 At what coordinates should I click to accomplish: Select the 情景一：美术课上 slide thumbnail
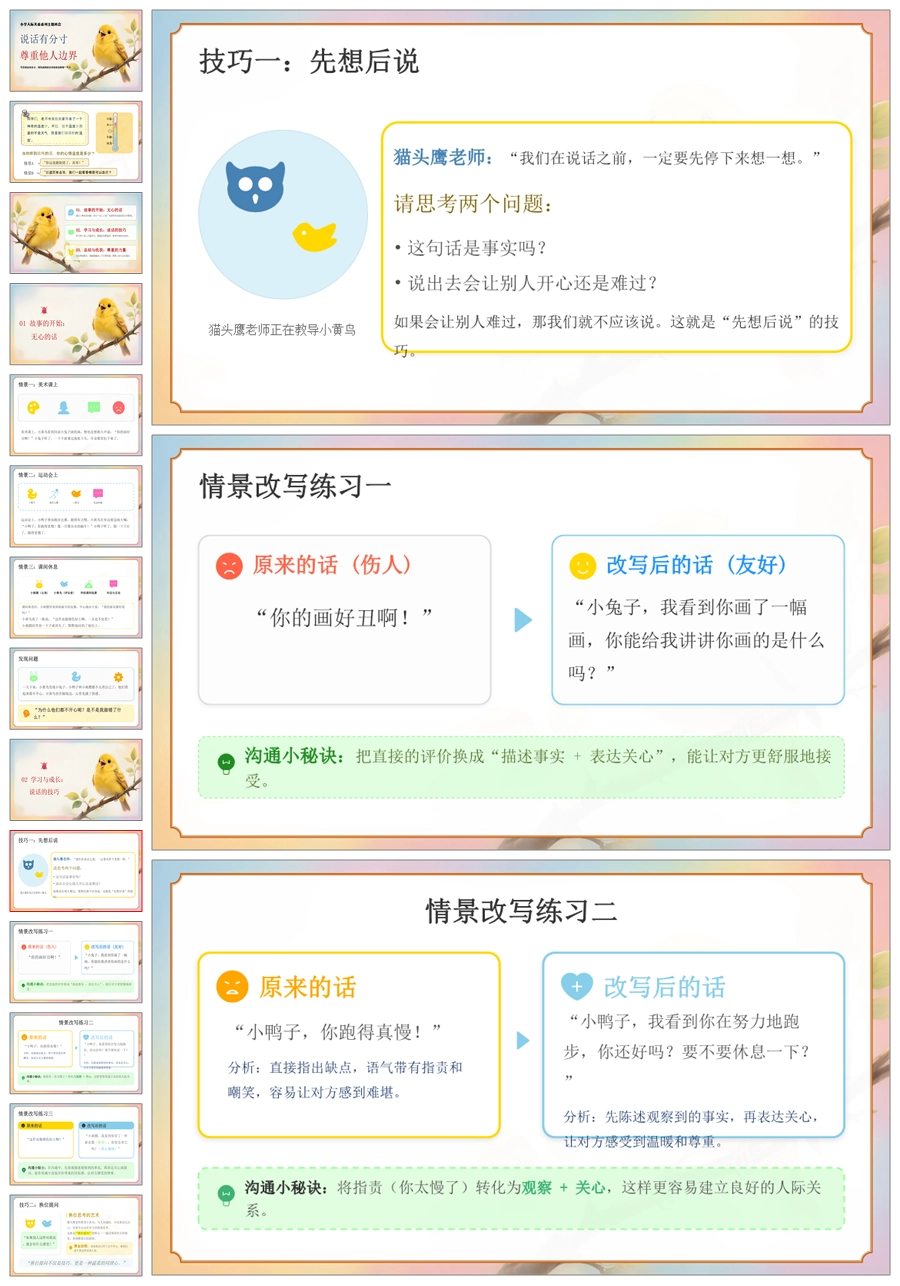pyautogui.click(x=76, y=415)
